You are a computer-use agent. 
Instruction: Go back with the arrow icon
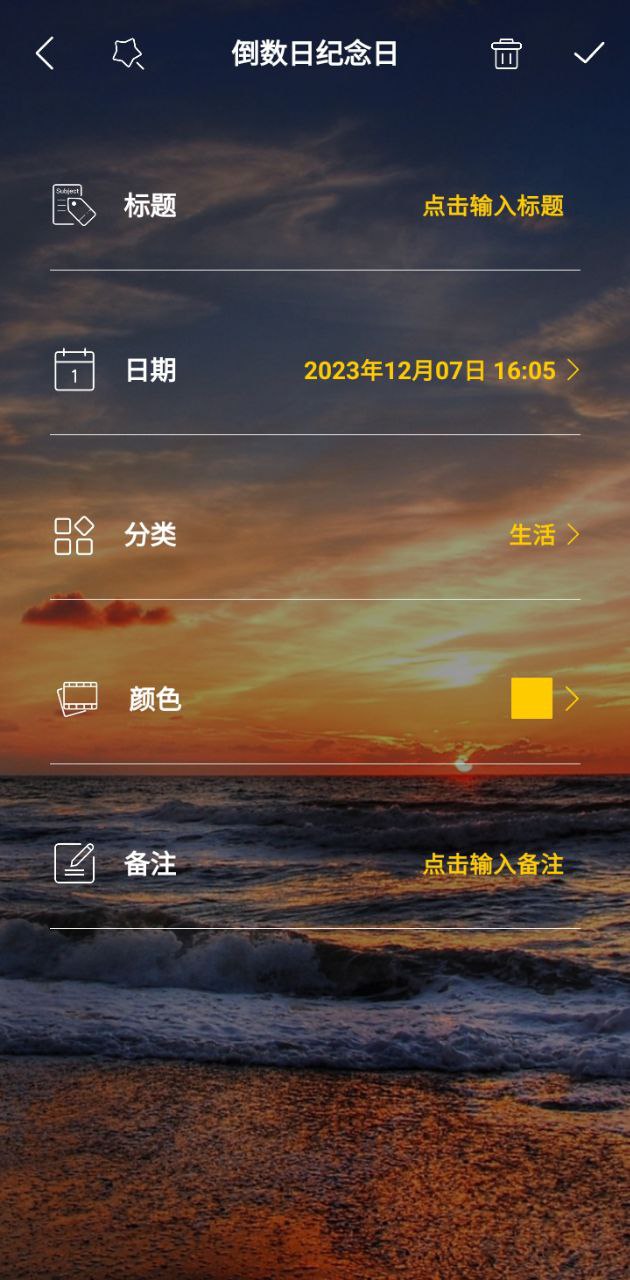pos(45,54)
